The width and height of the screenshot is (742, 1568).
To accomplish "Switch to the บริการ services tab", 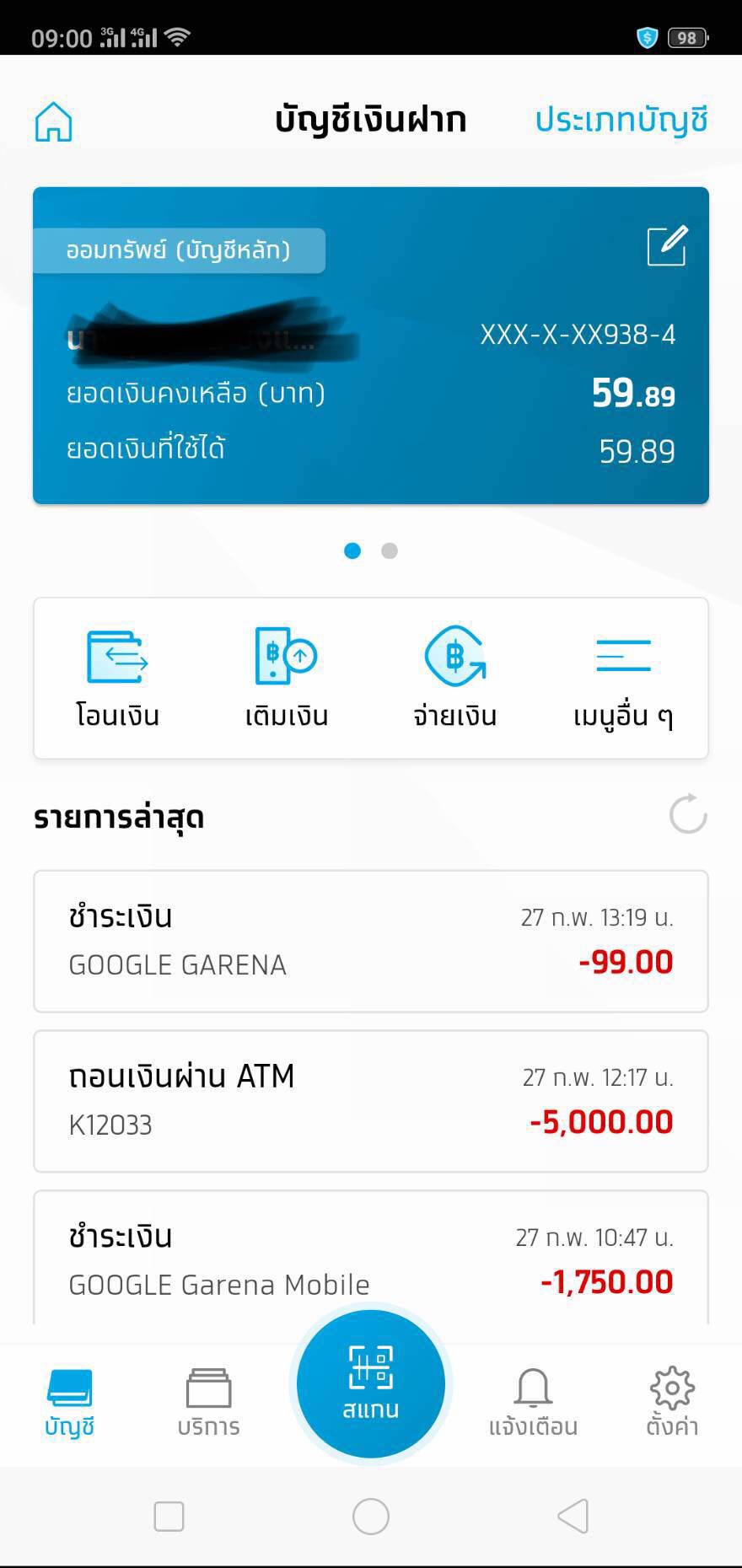I will 208,1403.
